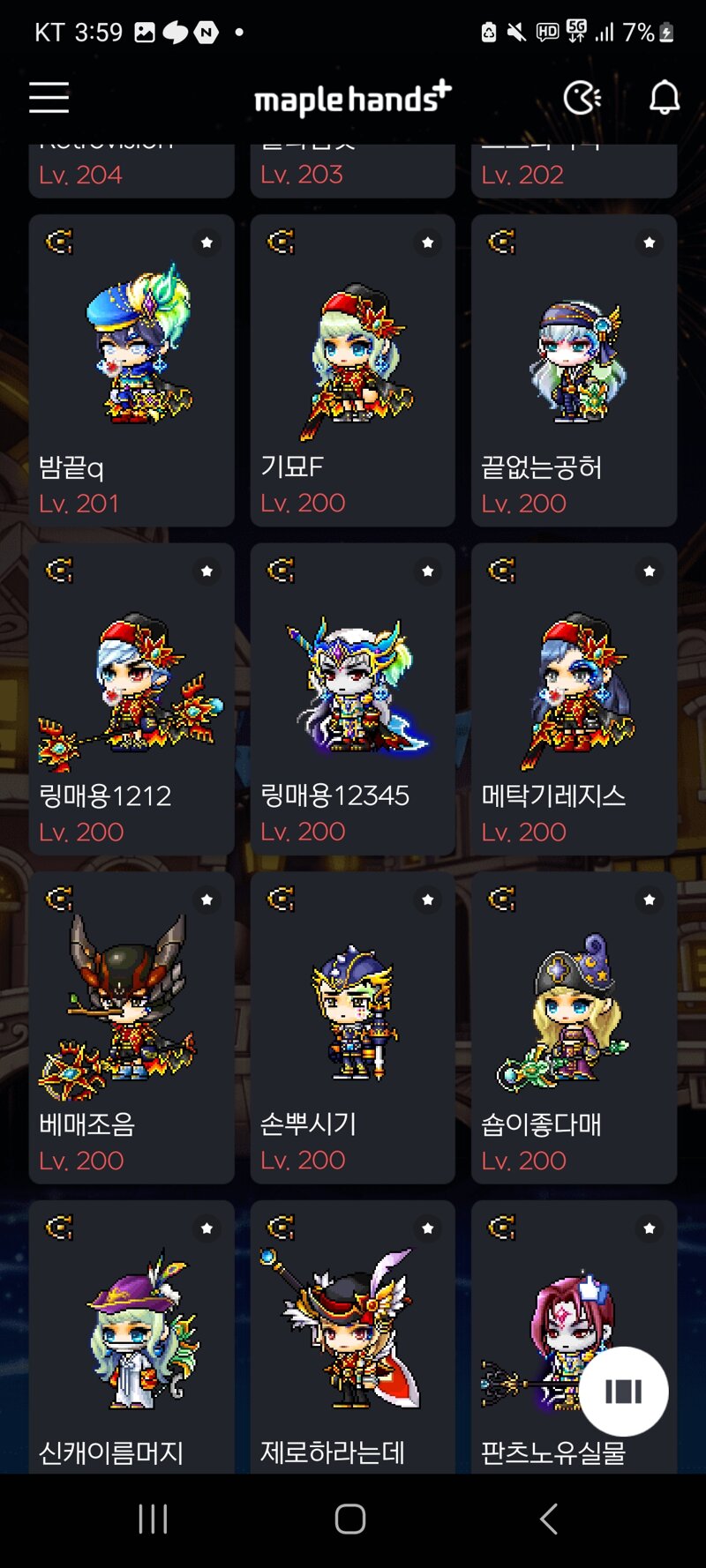The height and width of the screenshot is (1568, 706).
Task: Open character card 기묘F
Action: 353,370
